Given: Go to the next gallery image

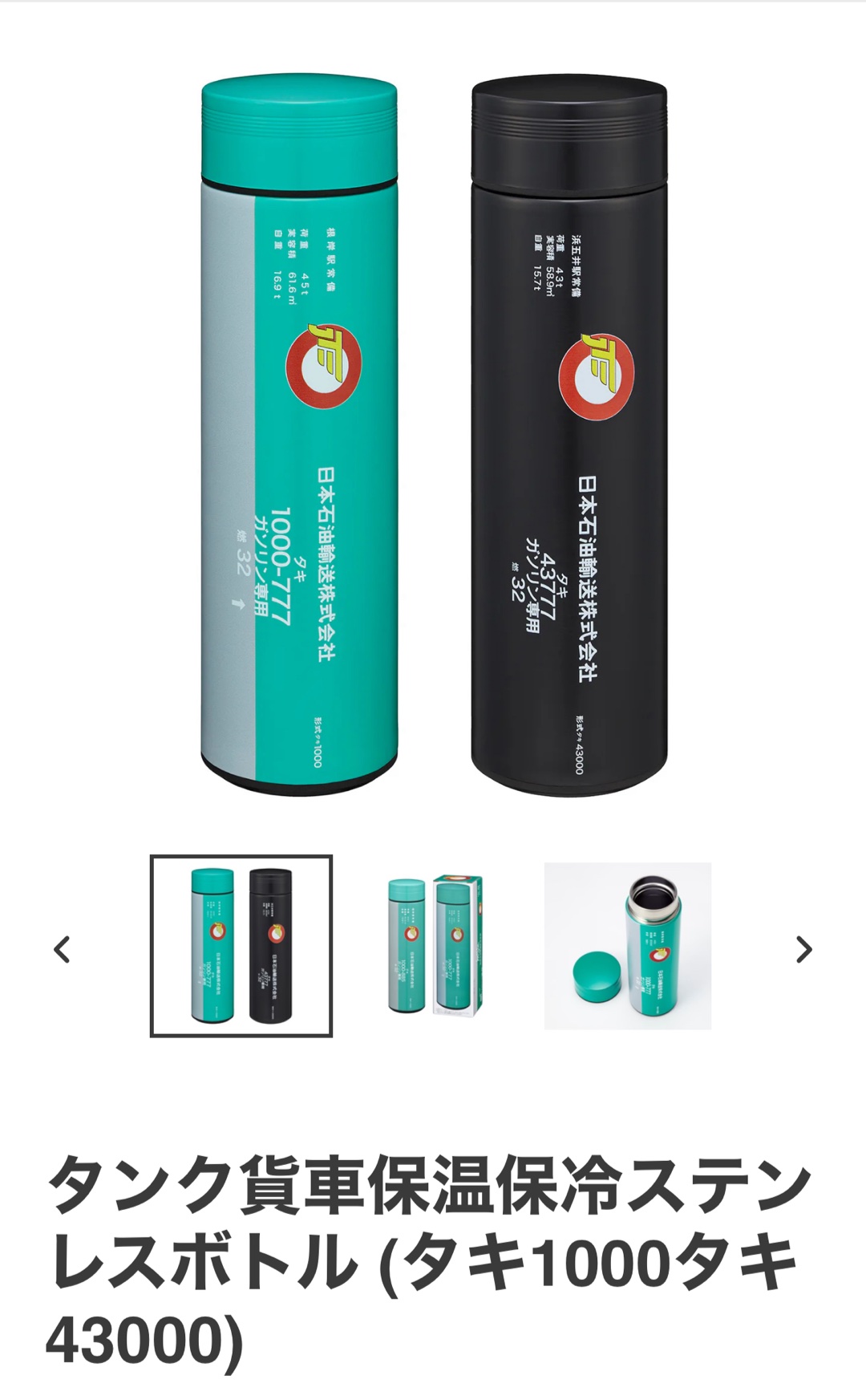Looking at the screenshot, I should (803, 949).
